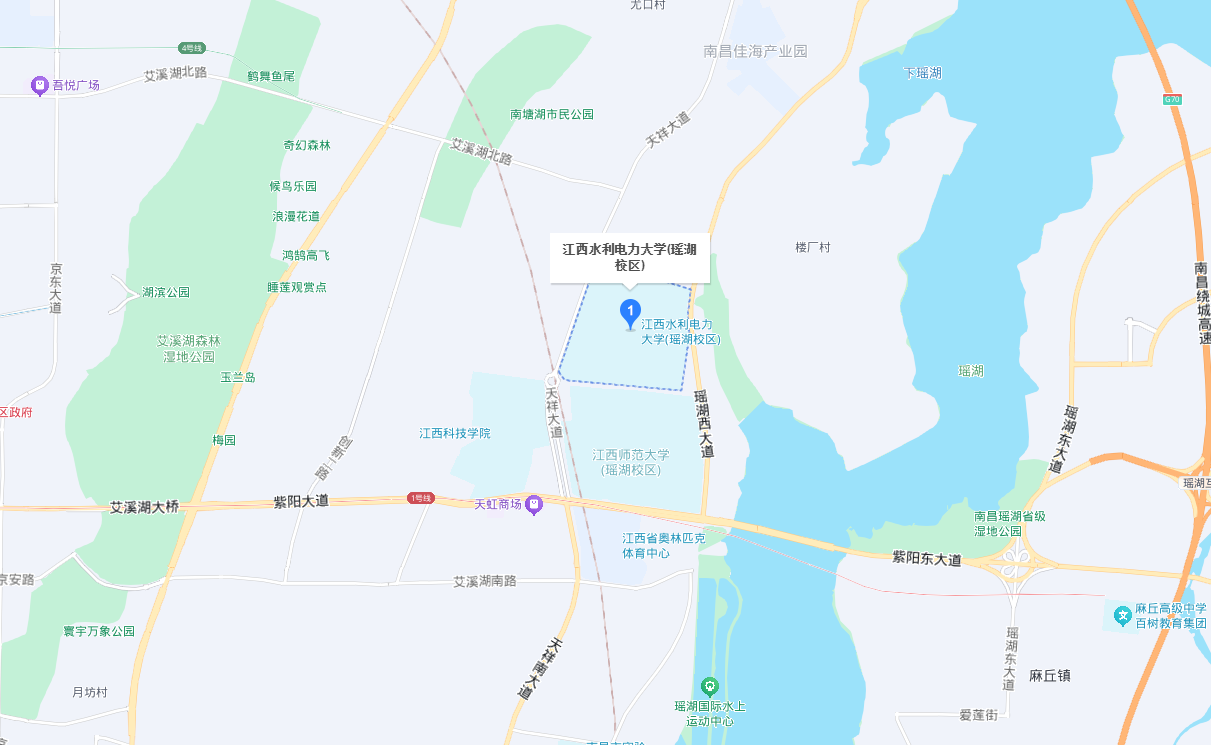
Task: Select the 天虹商场 shopping POI
Action: click(x=534, y=504)
